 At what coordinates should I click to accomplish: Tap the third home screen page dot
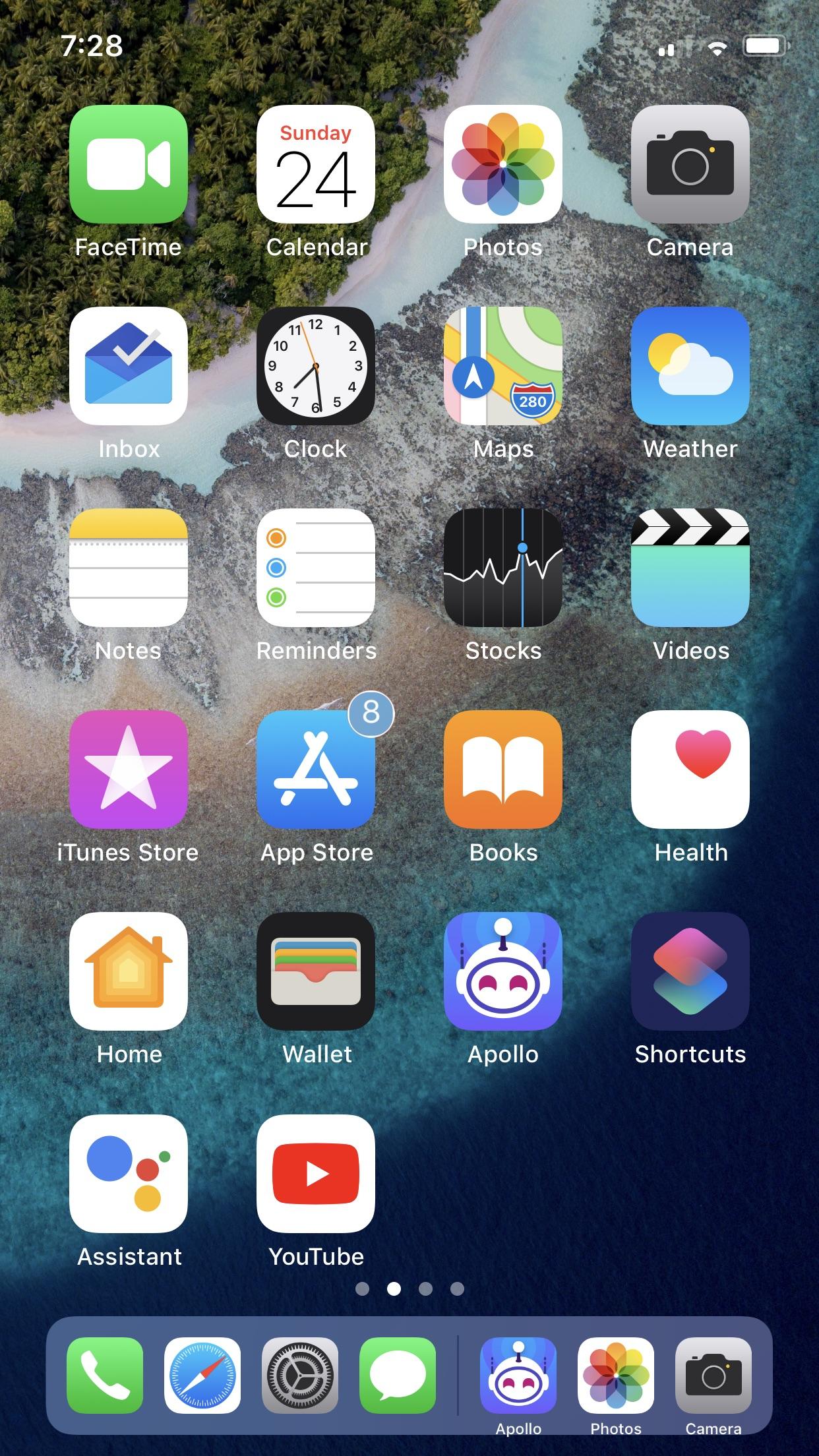(425, 1289)
